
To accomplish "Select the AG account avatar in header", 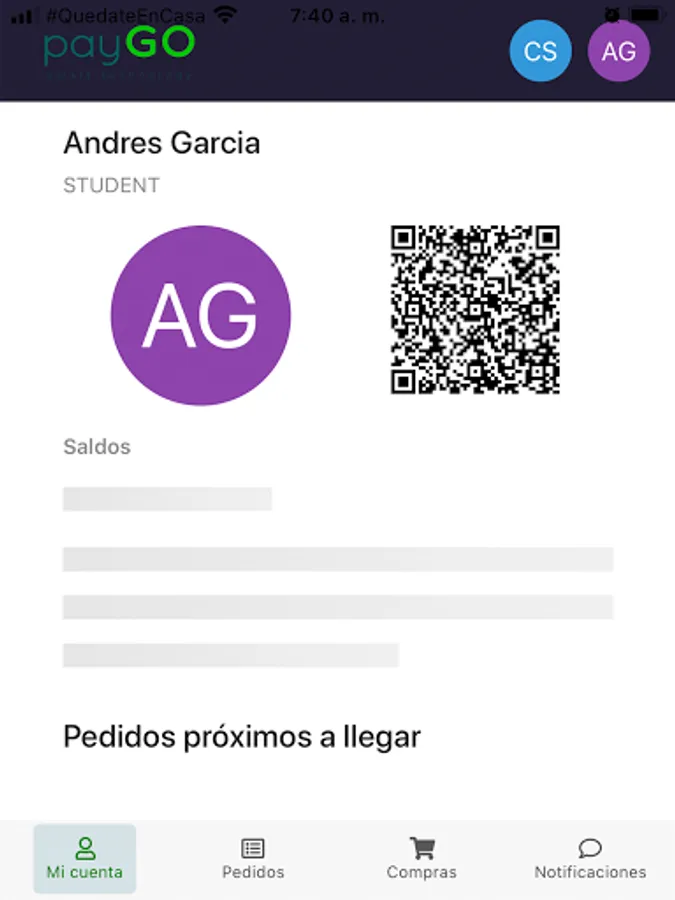I will tap(618, 51).
